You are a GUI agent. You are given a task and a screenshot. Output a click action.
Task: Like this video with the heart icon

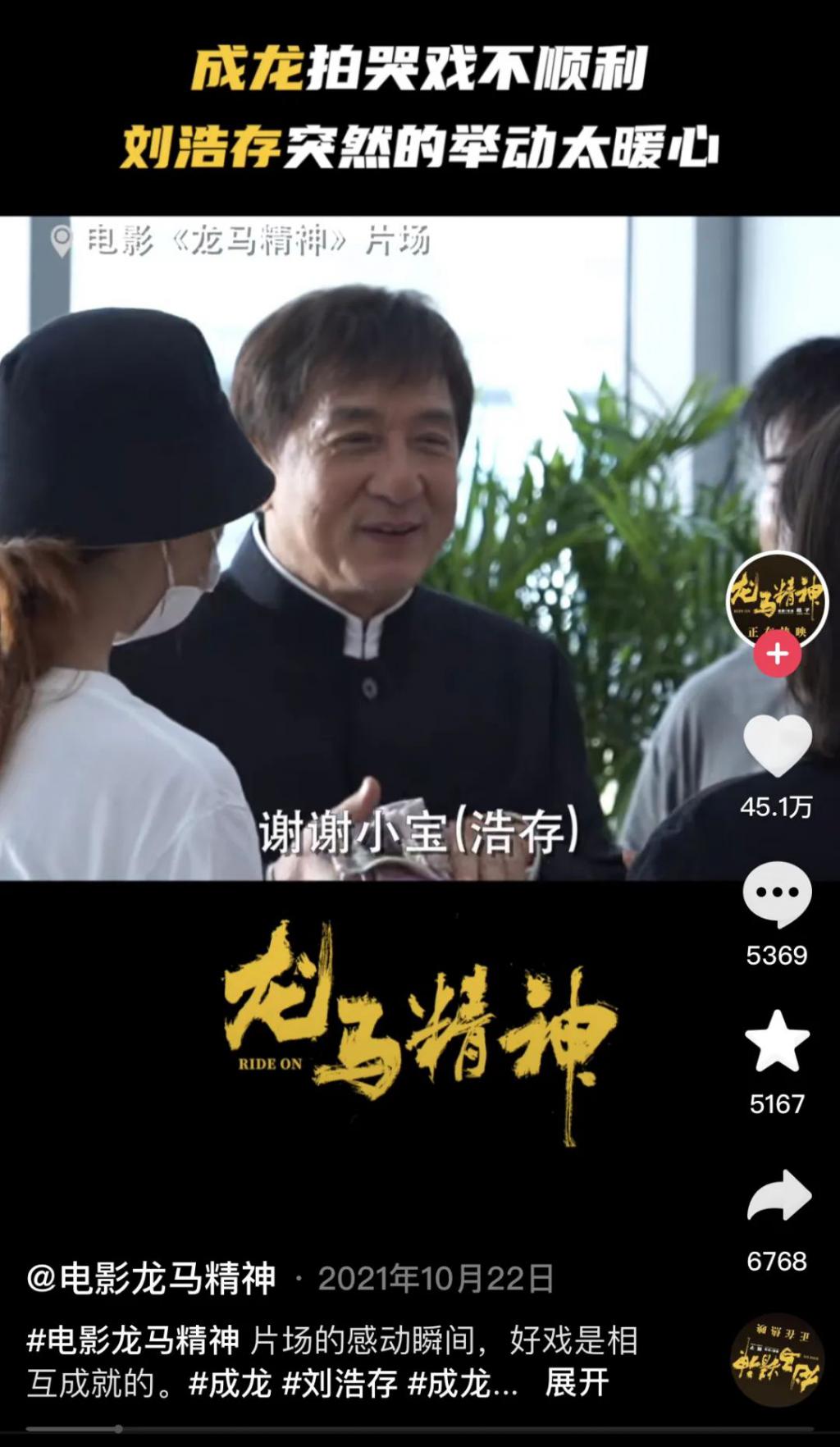[777, 745]
